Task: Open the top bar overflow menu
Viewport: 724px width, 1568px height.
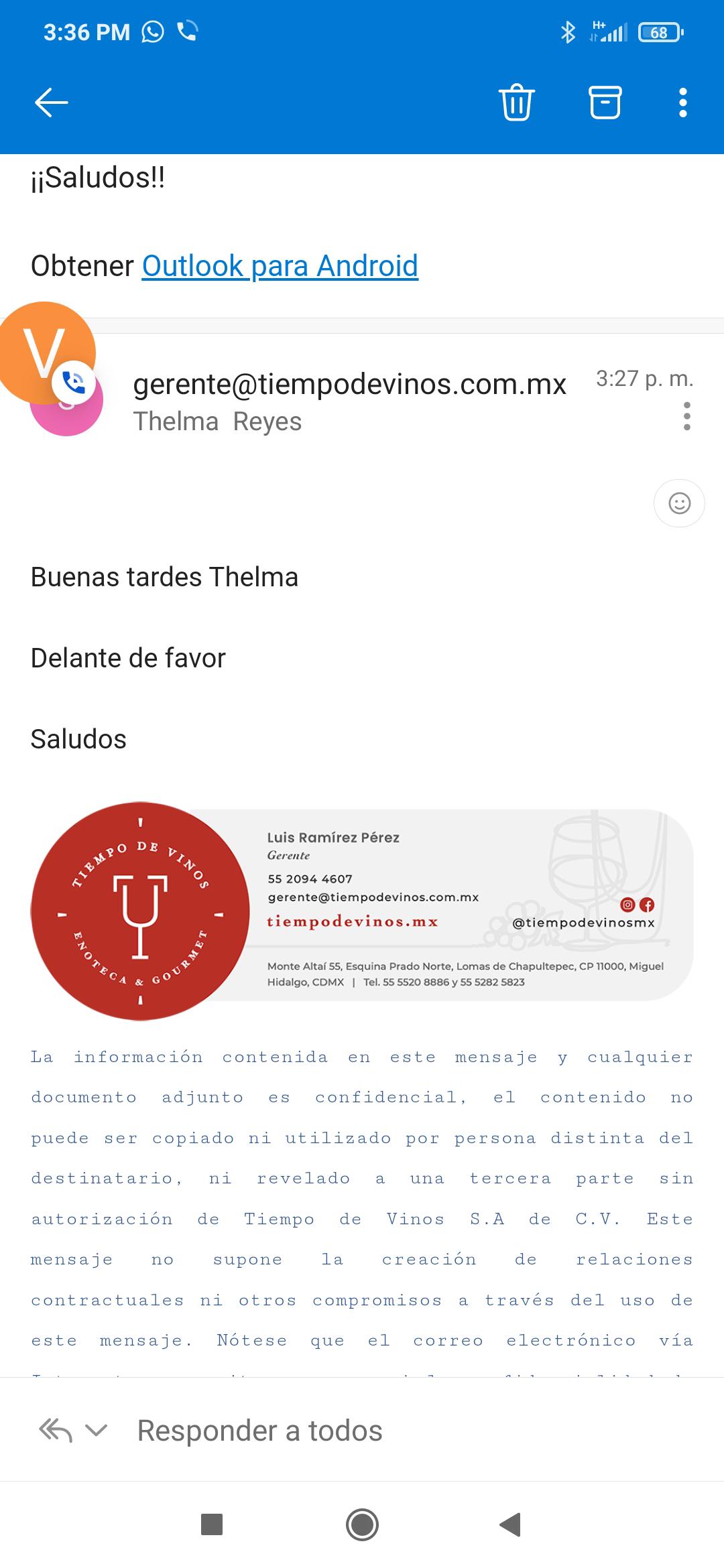Action: click(x=682, y=103)
